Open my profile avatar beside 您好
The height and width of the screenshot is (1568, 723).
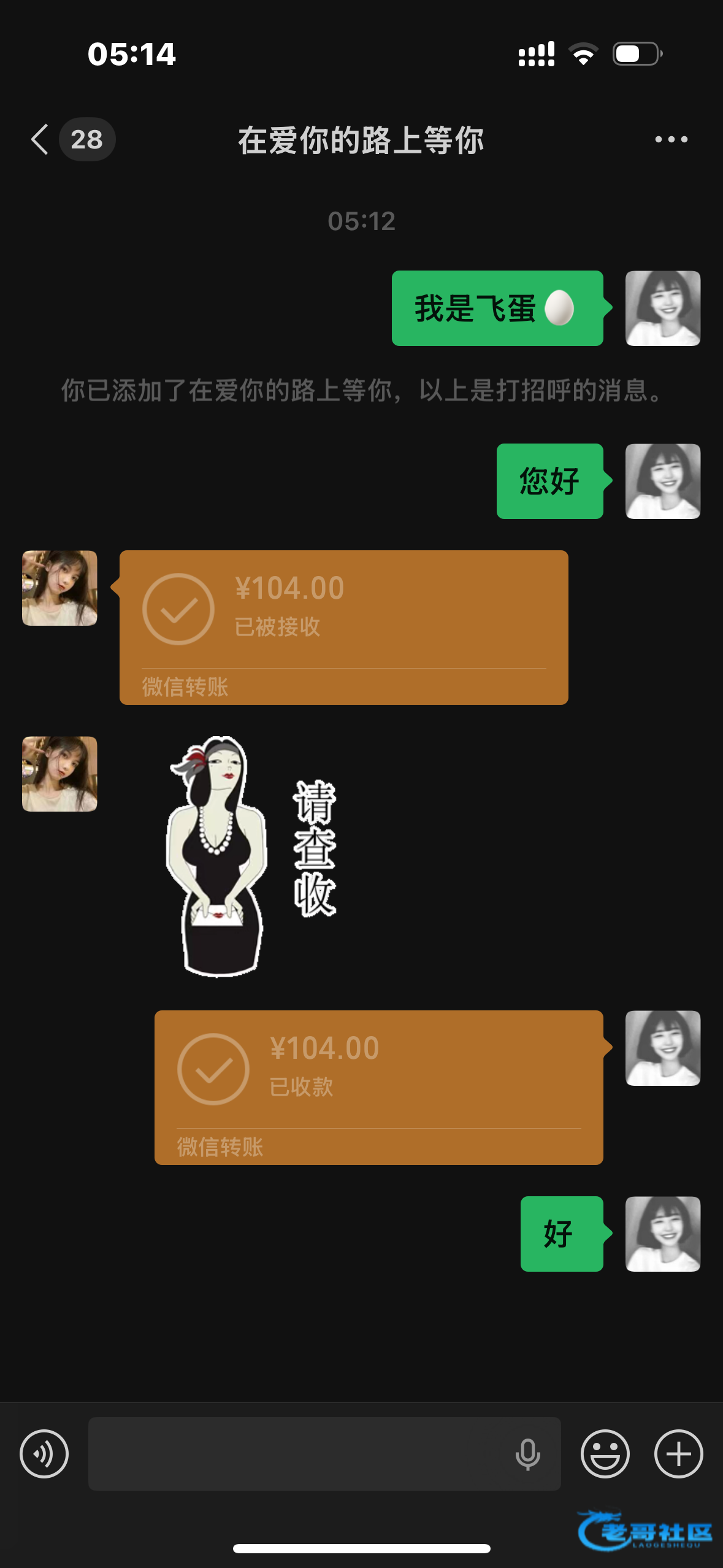(x=662, y=481)
